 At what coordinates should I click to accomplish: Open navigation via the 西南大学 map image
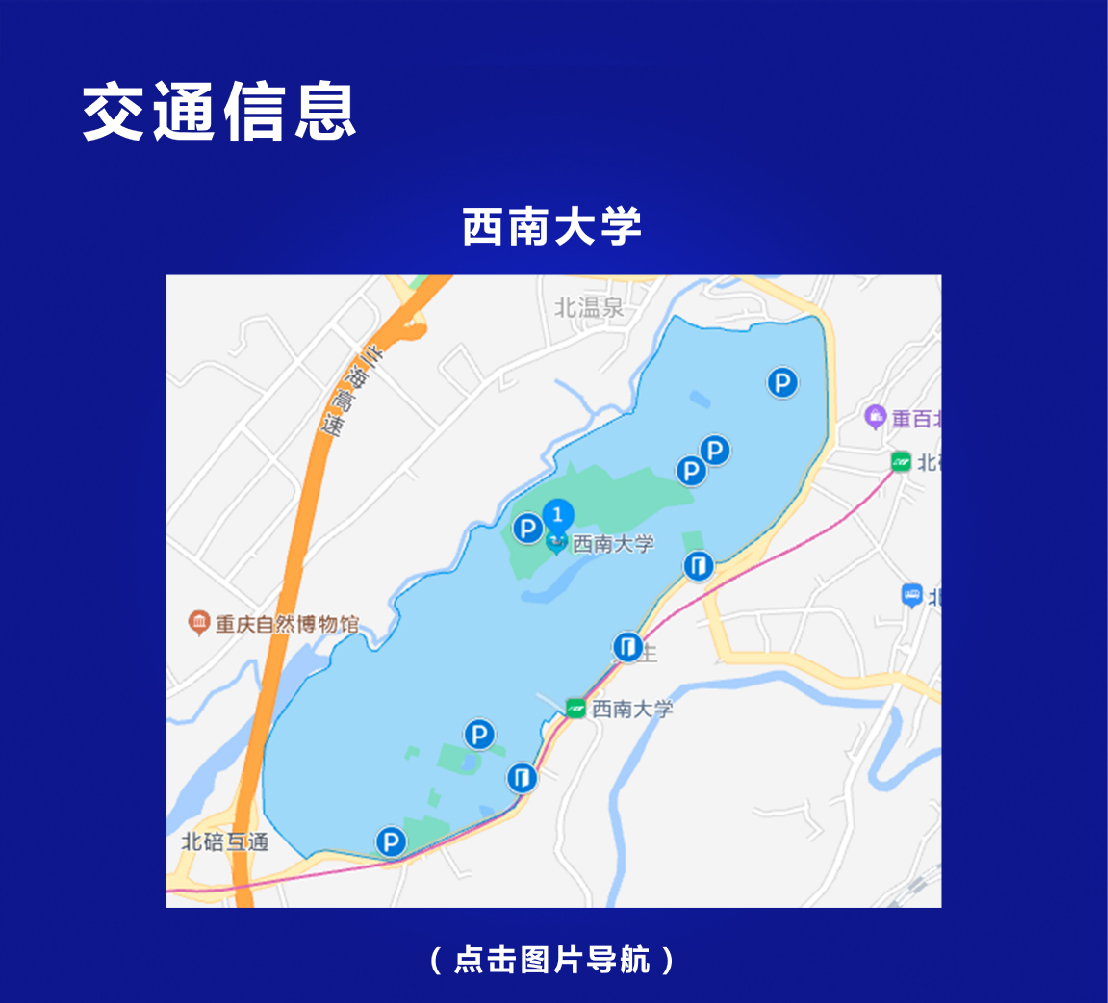[553, 590]
